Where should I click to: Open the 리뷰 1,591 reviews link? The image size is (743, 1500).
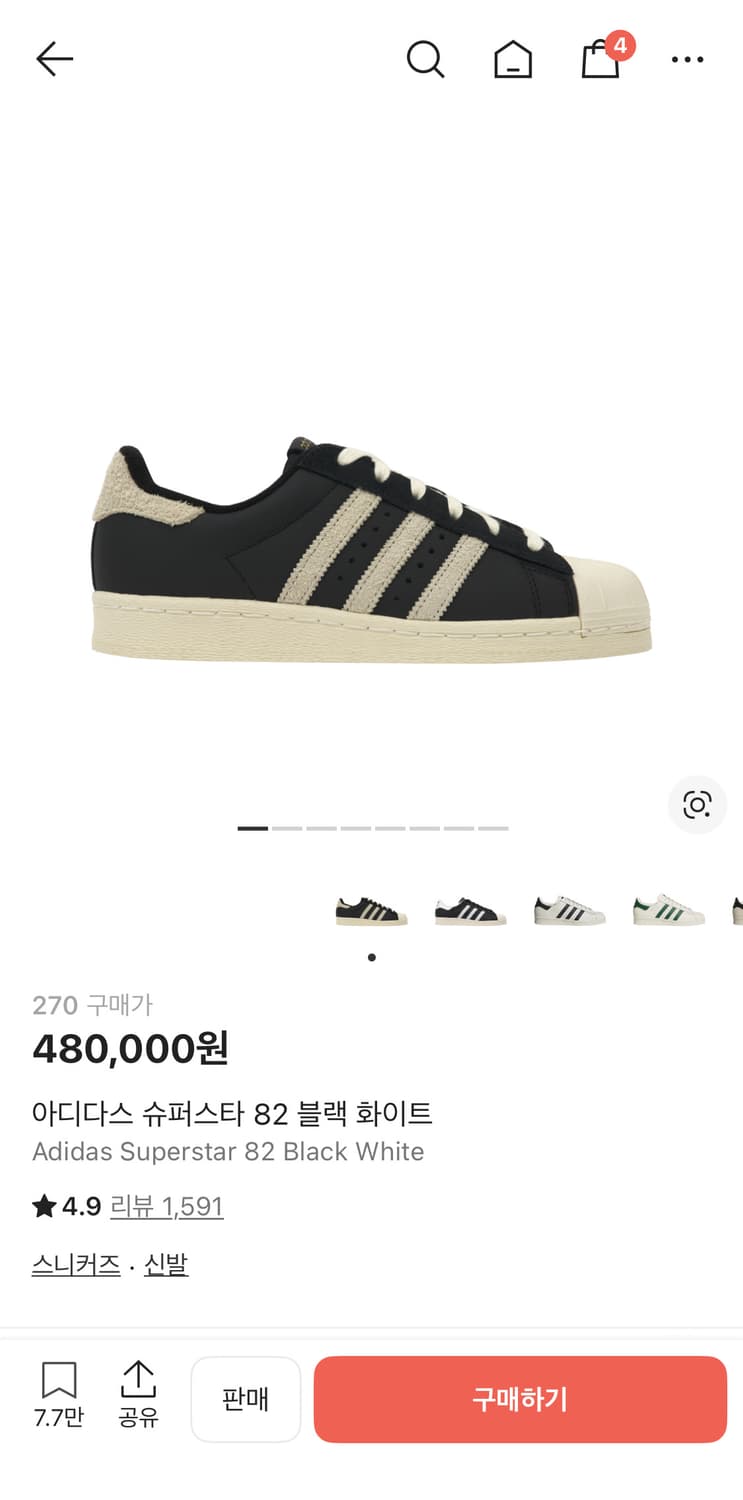click(x=165, y=1206)
